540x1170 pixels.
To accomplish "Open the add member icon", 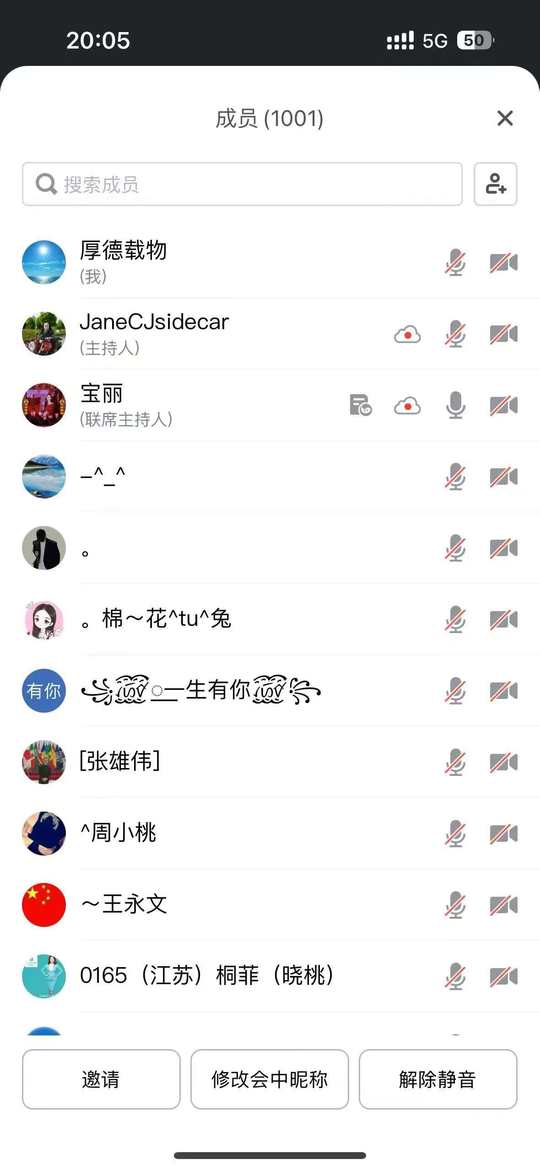I will pos(496,184).
